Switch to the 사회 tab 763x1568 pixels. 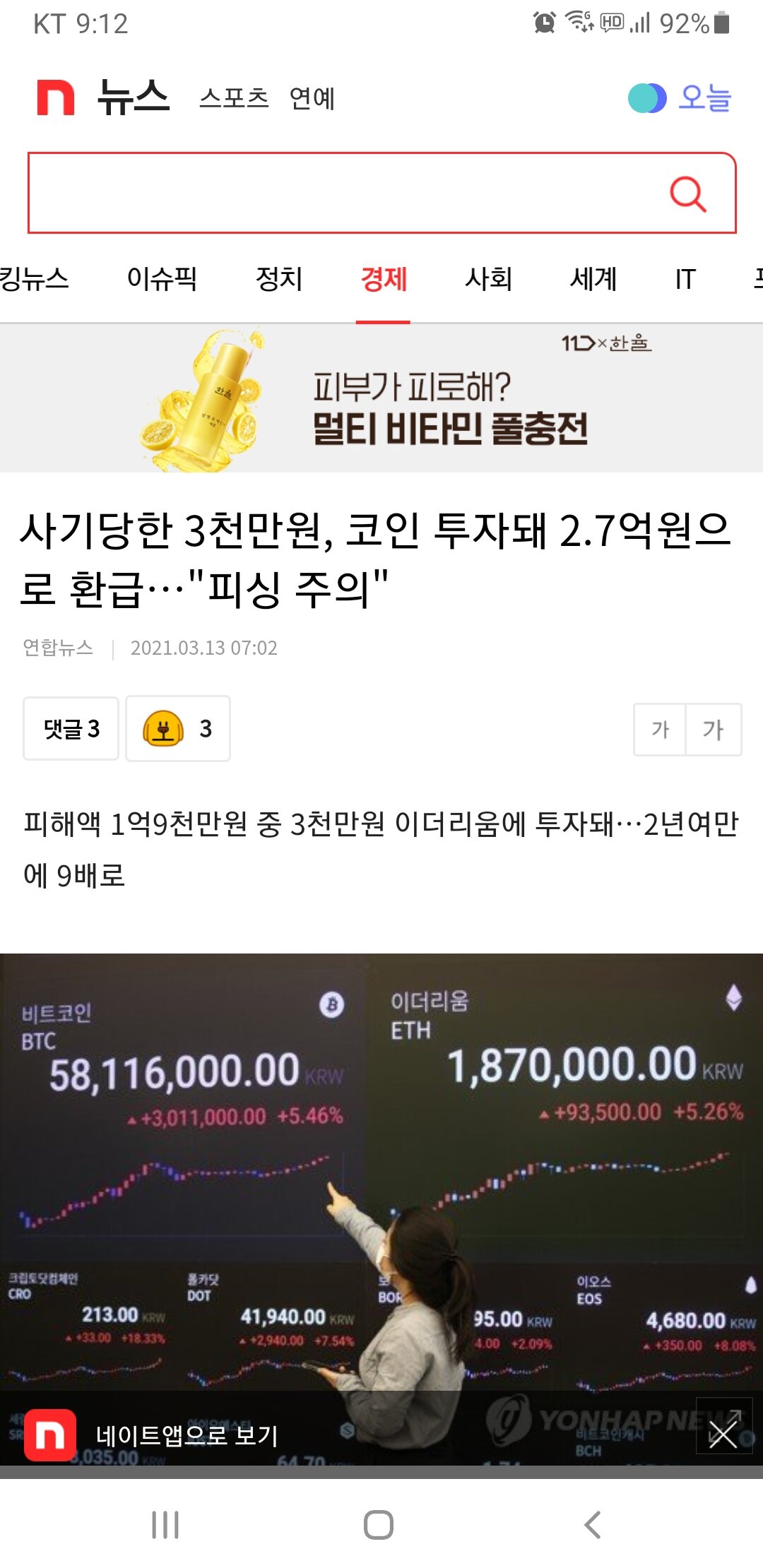(487, 278)
